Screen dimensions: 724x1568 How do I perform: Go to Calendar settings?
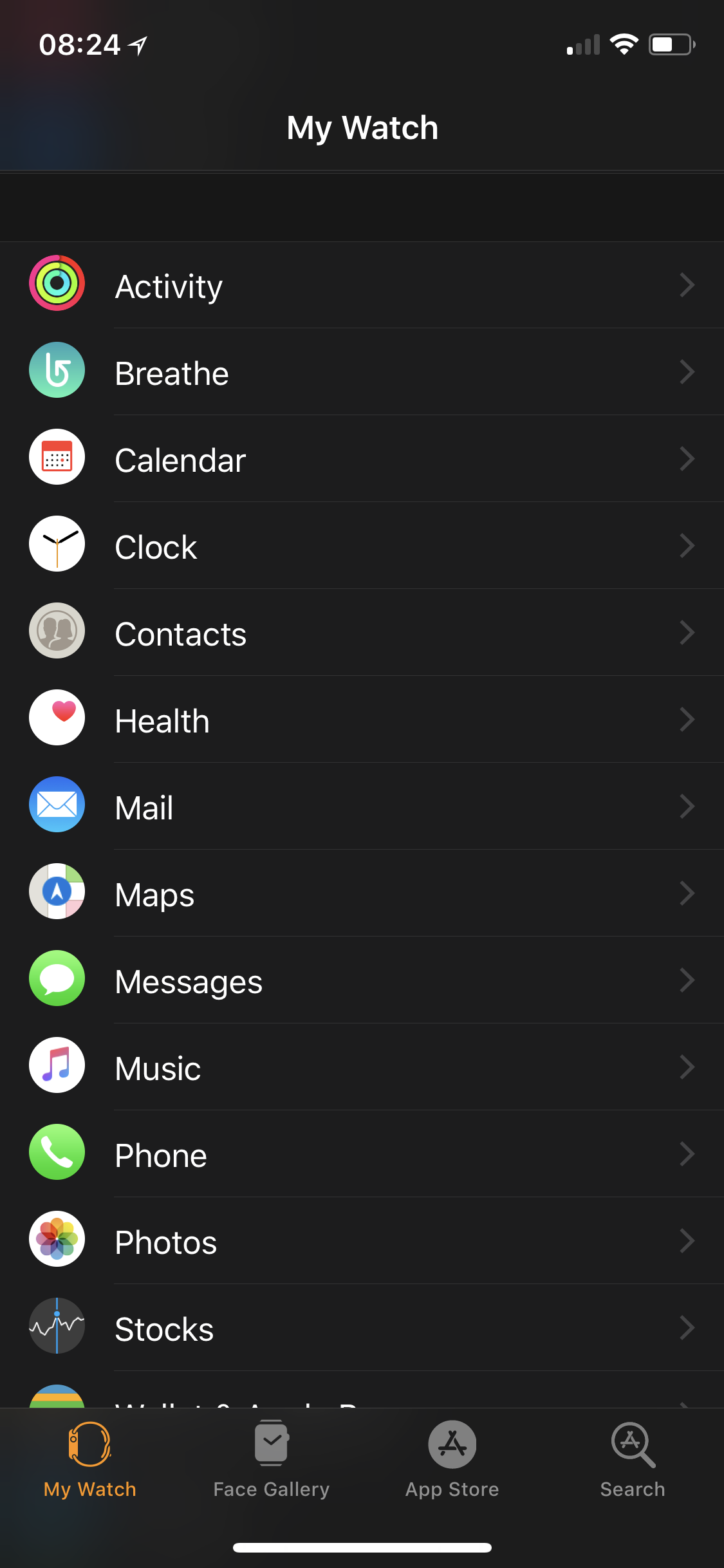click(362, 459)
